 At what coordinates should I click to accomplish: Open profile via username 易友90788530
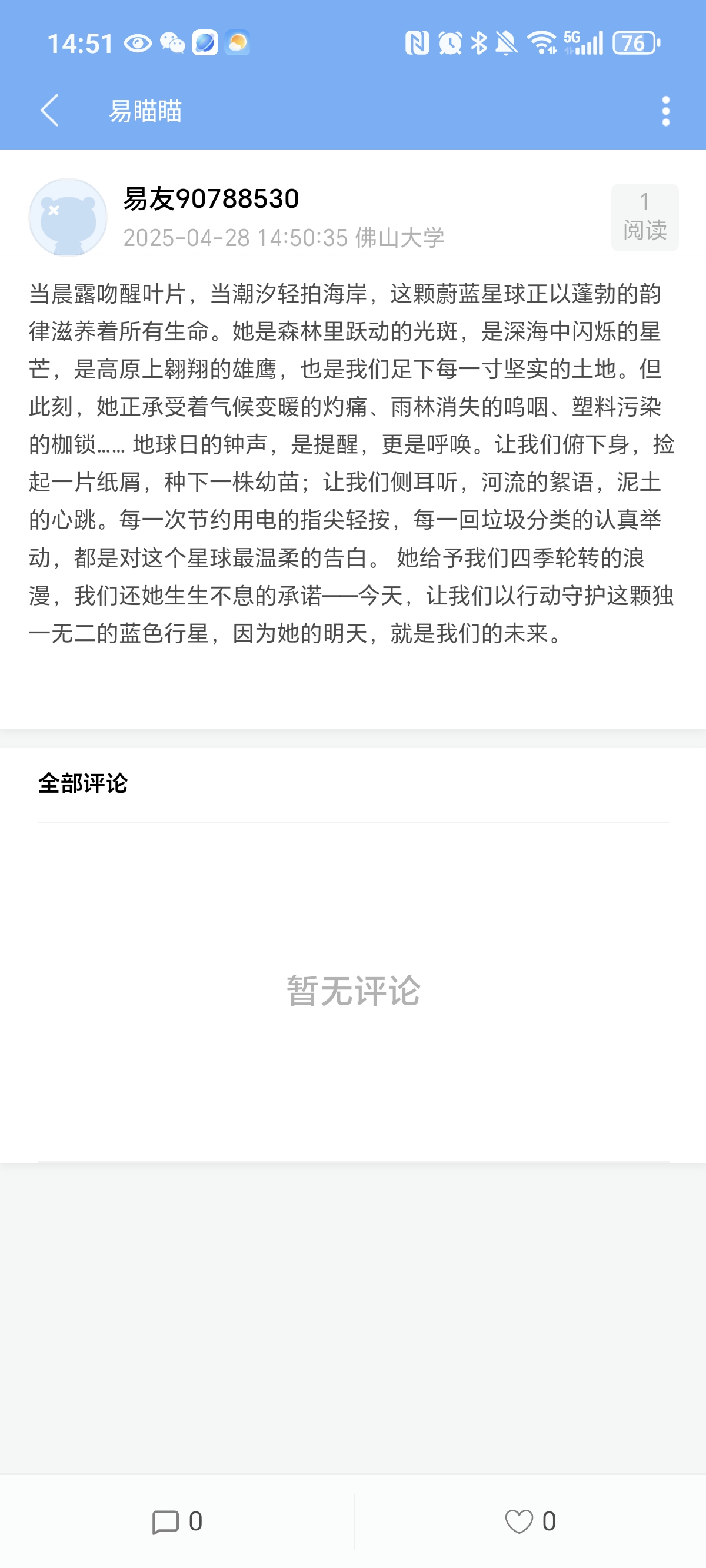211,198
